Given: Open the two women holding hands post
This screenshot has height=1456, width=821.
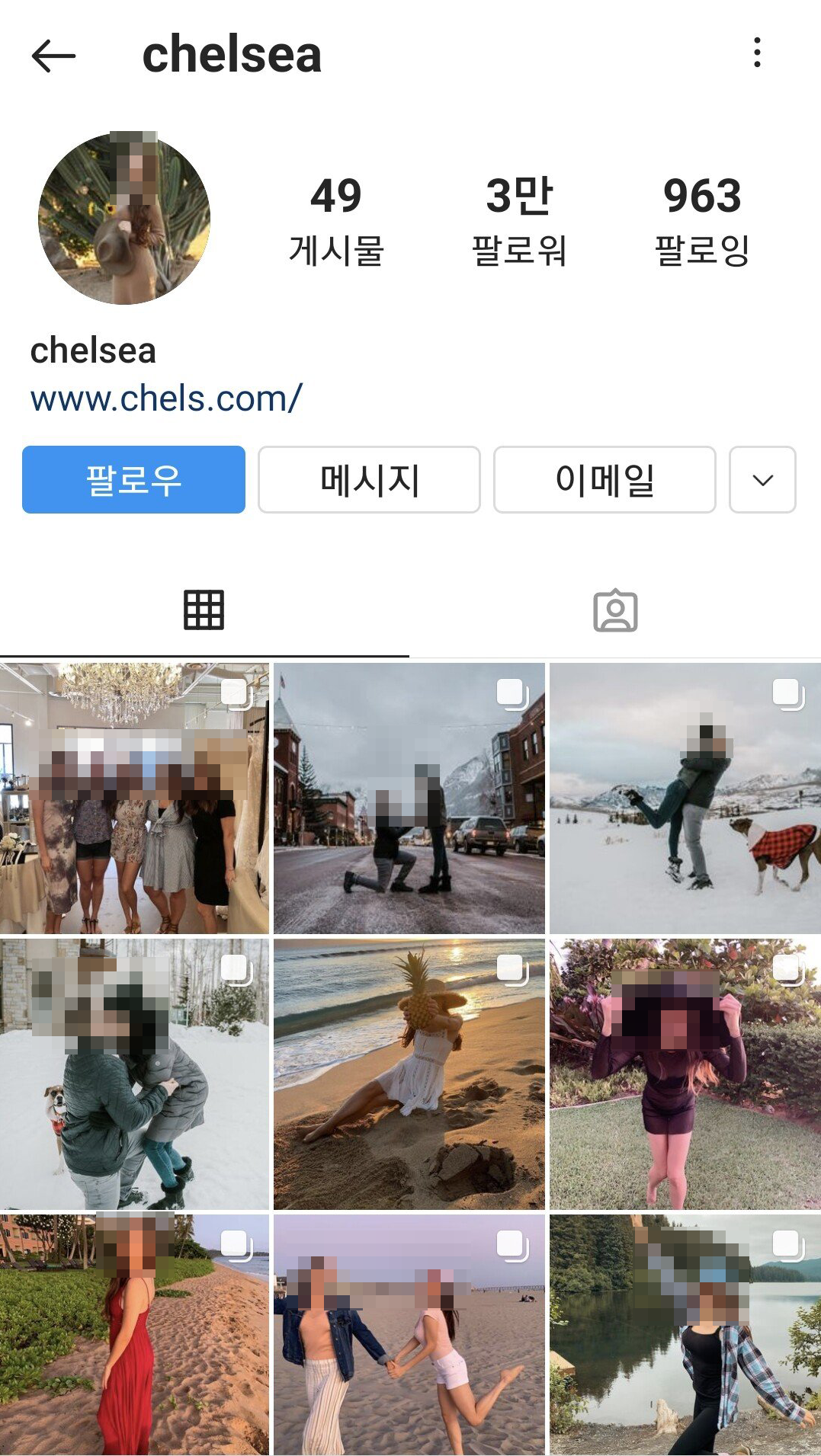Looking at the screenshot, I should (409, 1335).
